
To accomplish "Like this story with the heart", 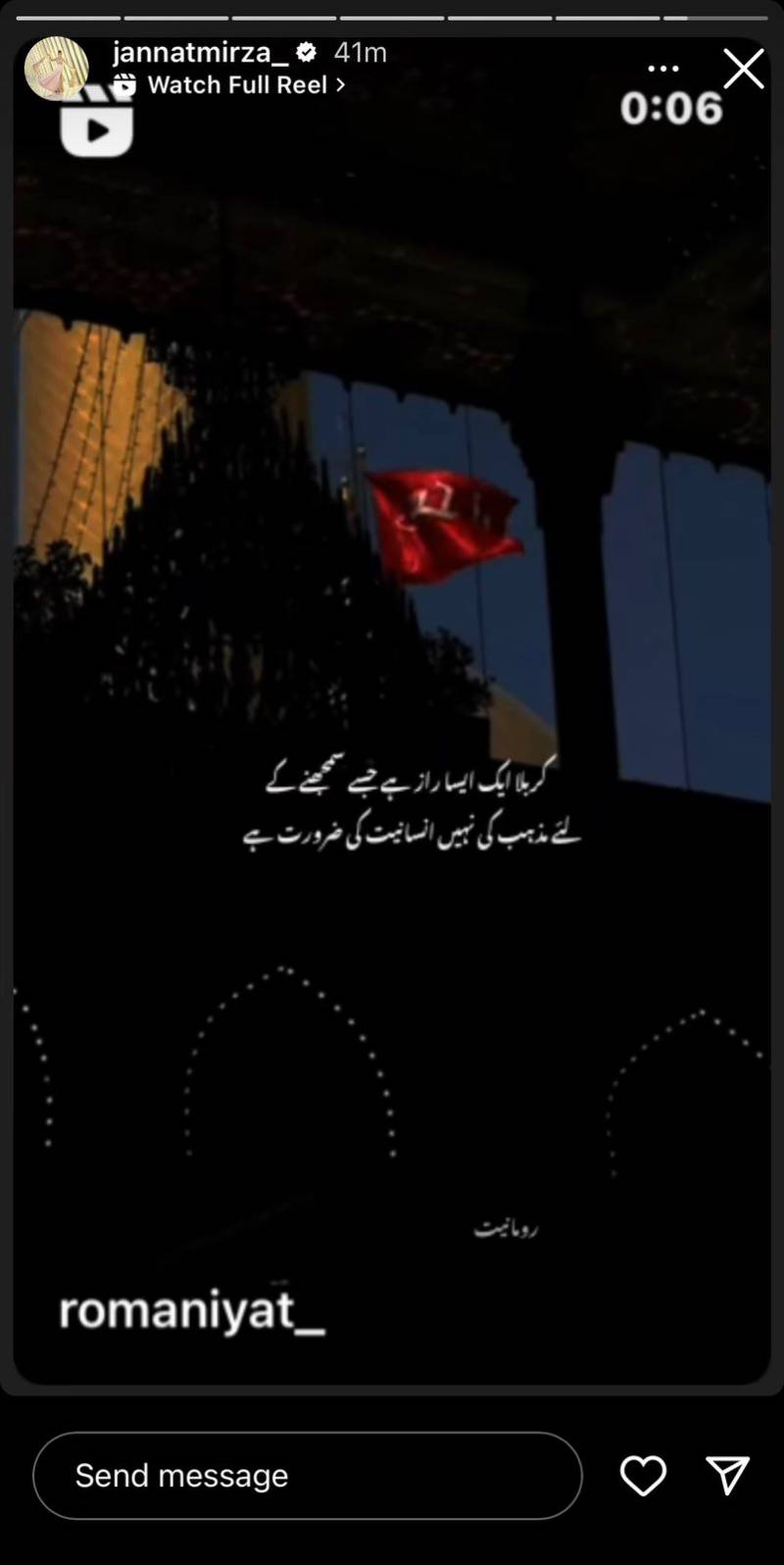I will coord(643,1475).
